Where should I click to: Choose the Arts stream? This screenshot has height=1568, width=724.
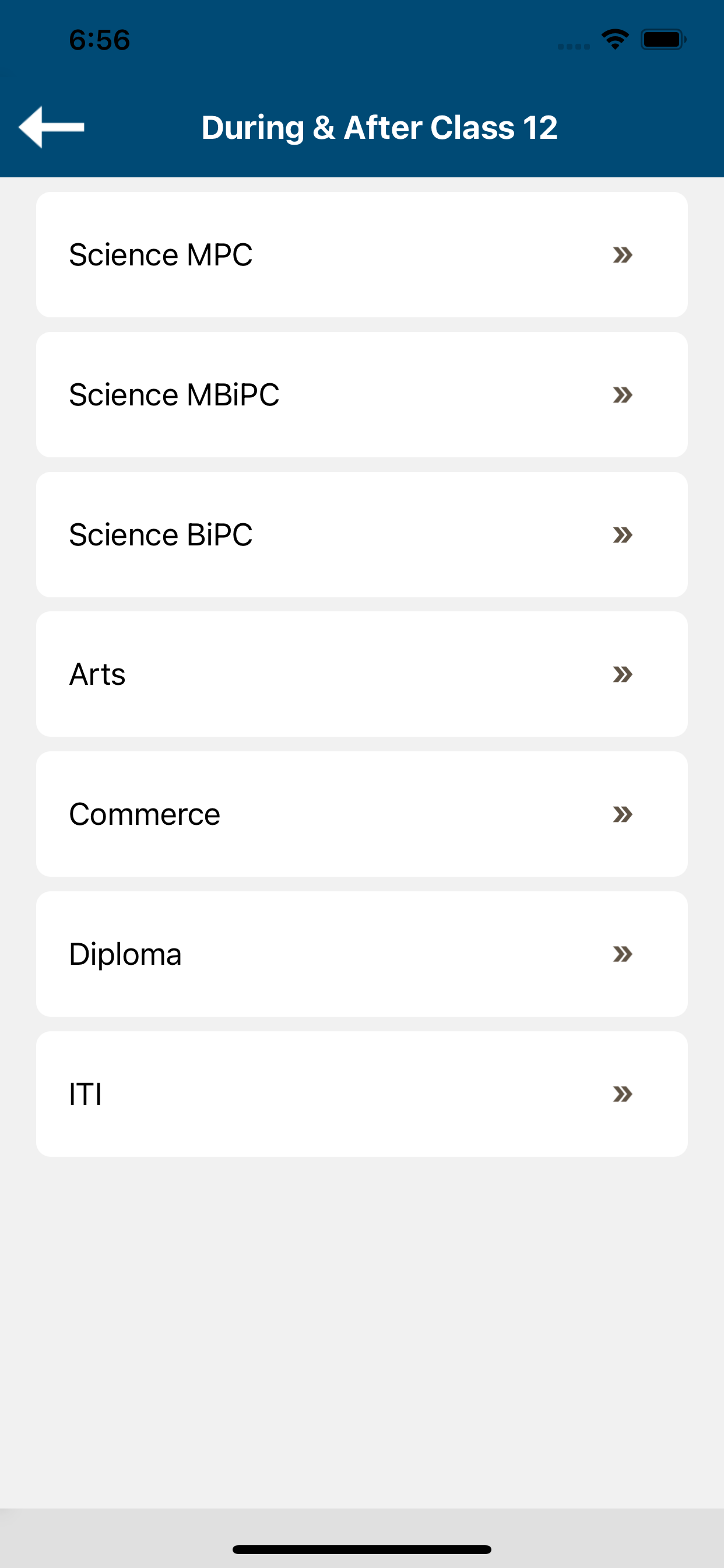[x=362, y=674]
